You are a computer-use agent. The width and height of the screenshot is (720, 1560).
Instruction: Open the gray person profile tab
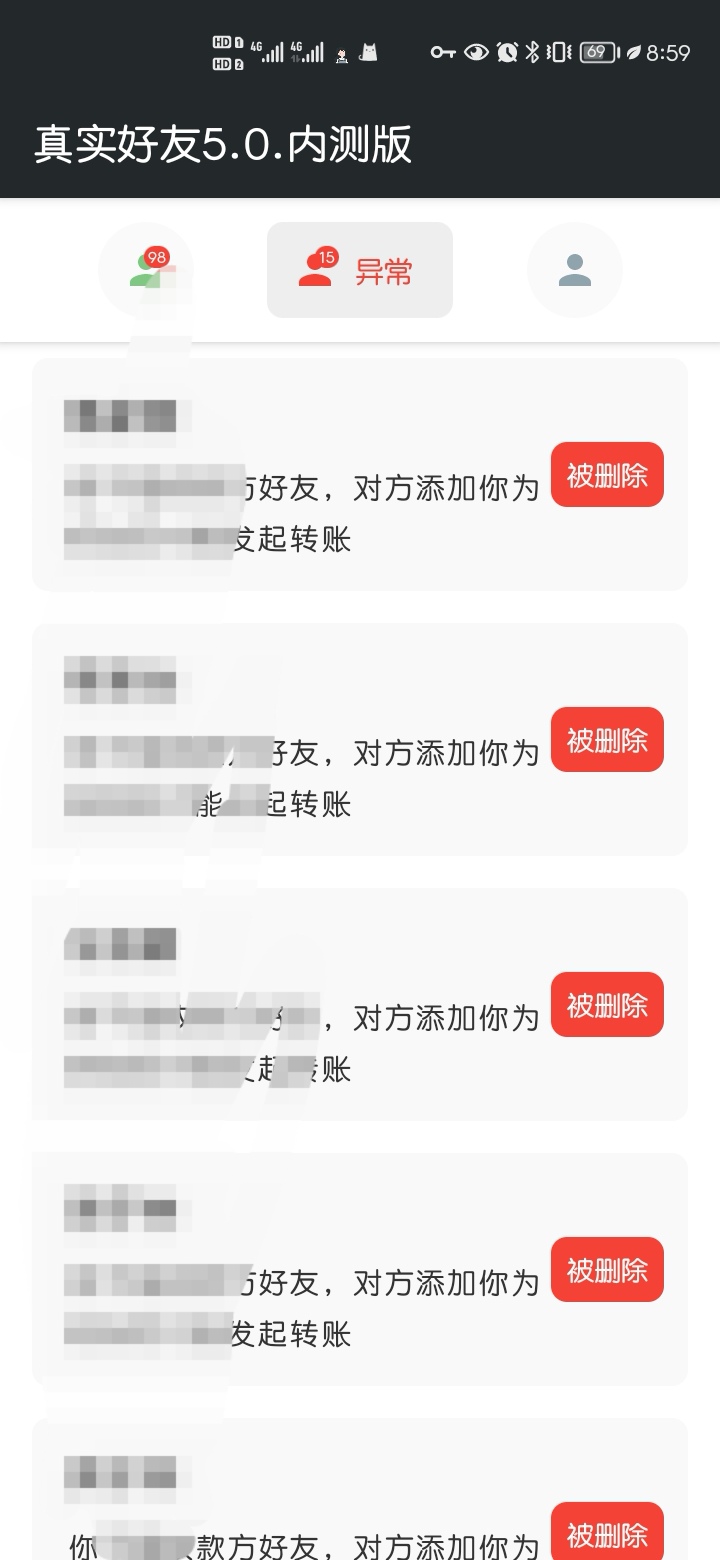[x=574, y=270]
